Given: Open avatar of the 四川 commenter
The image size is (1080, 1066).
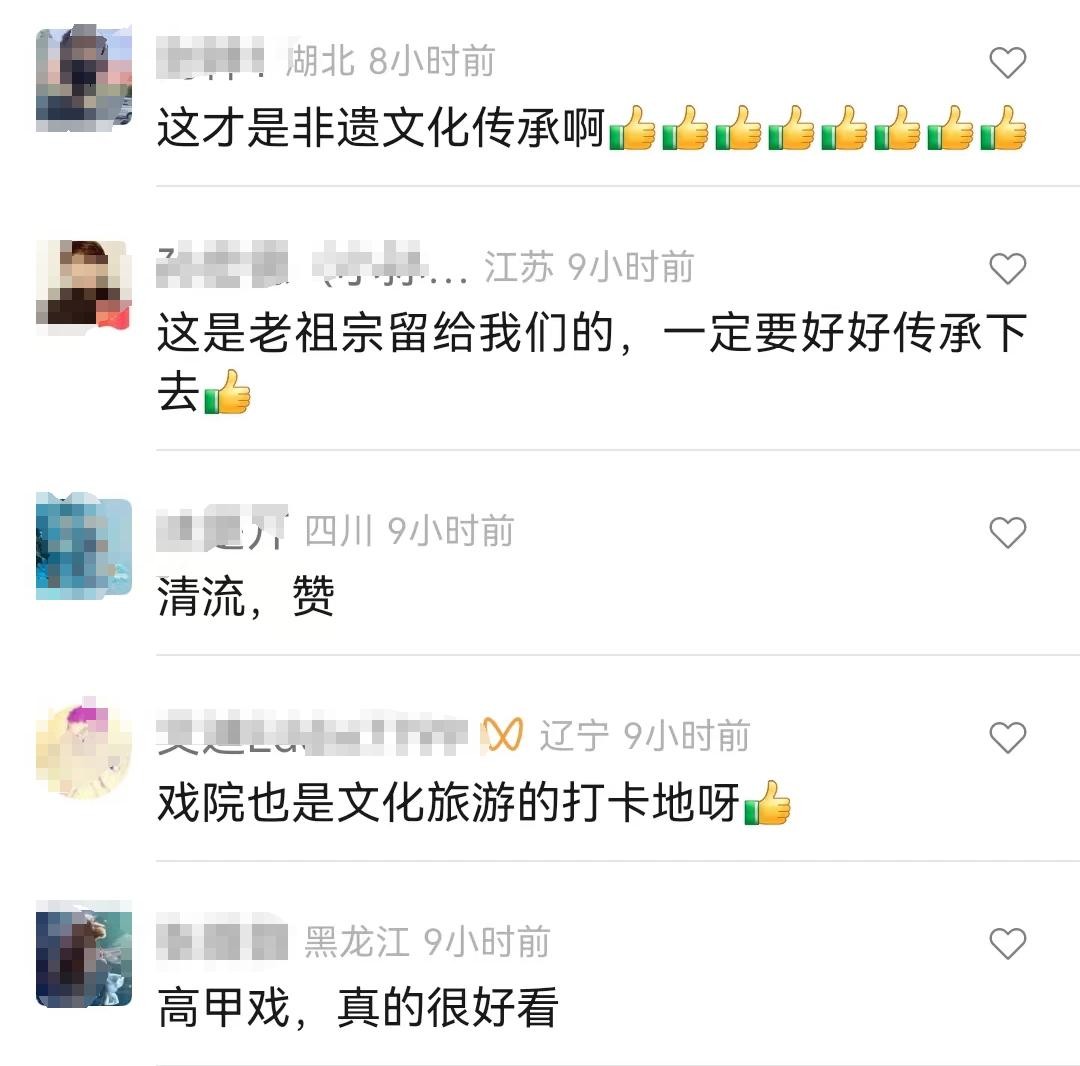Looking at the screenshot, I should [x=84, y=548].
